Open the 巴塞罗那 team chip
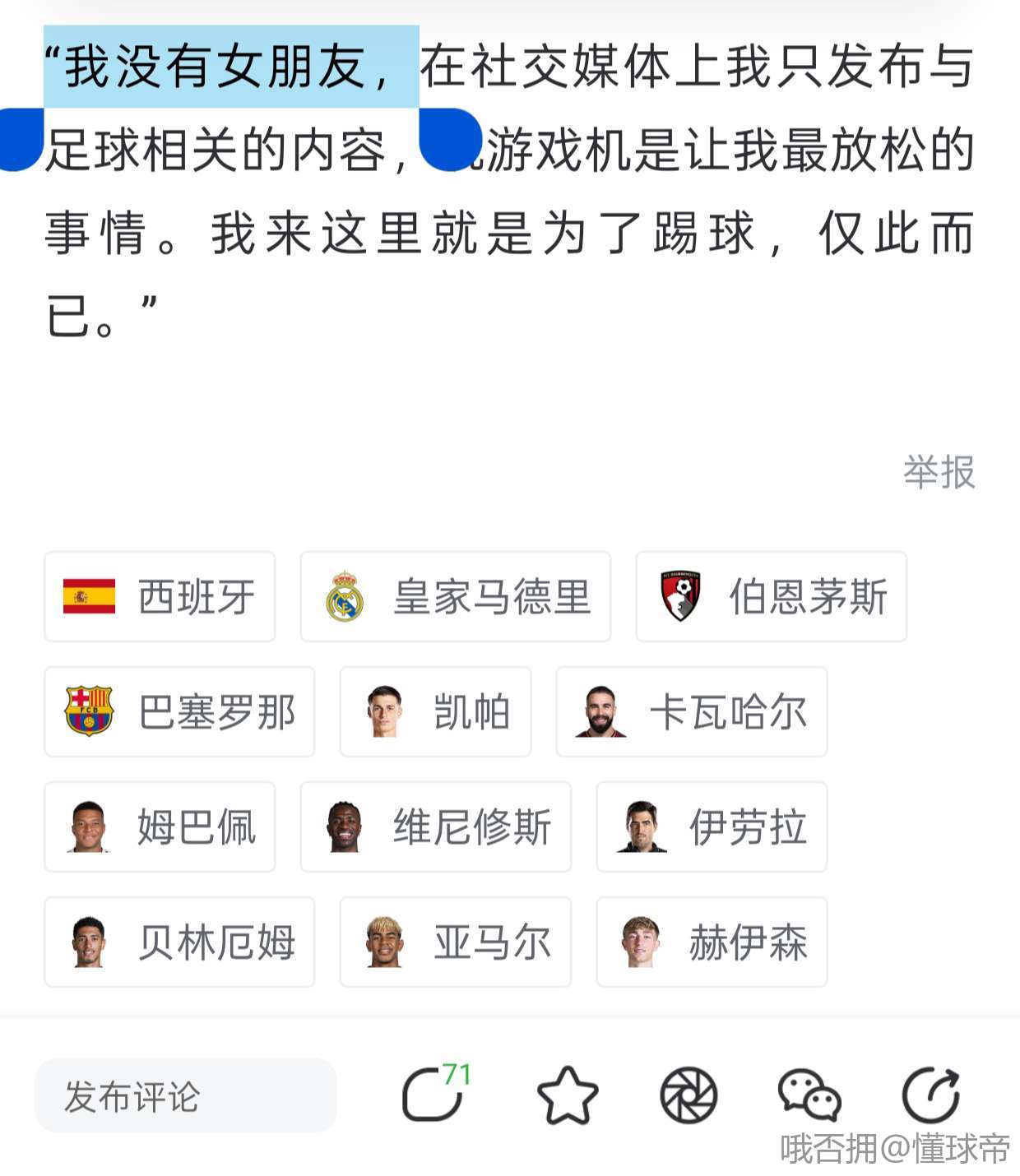This screenshot has height=1176, width=1020. coord(179,711)
